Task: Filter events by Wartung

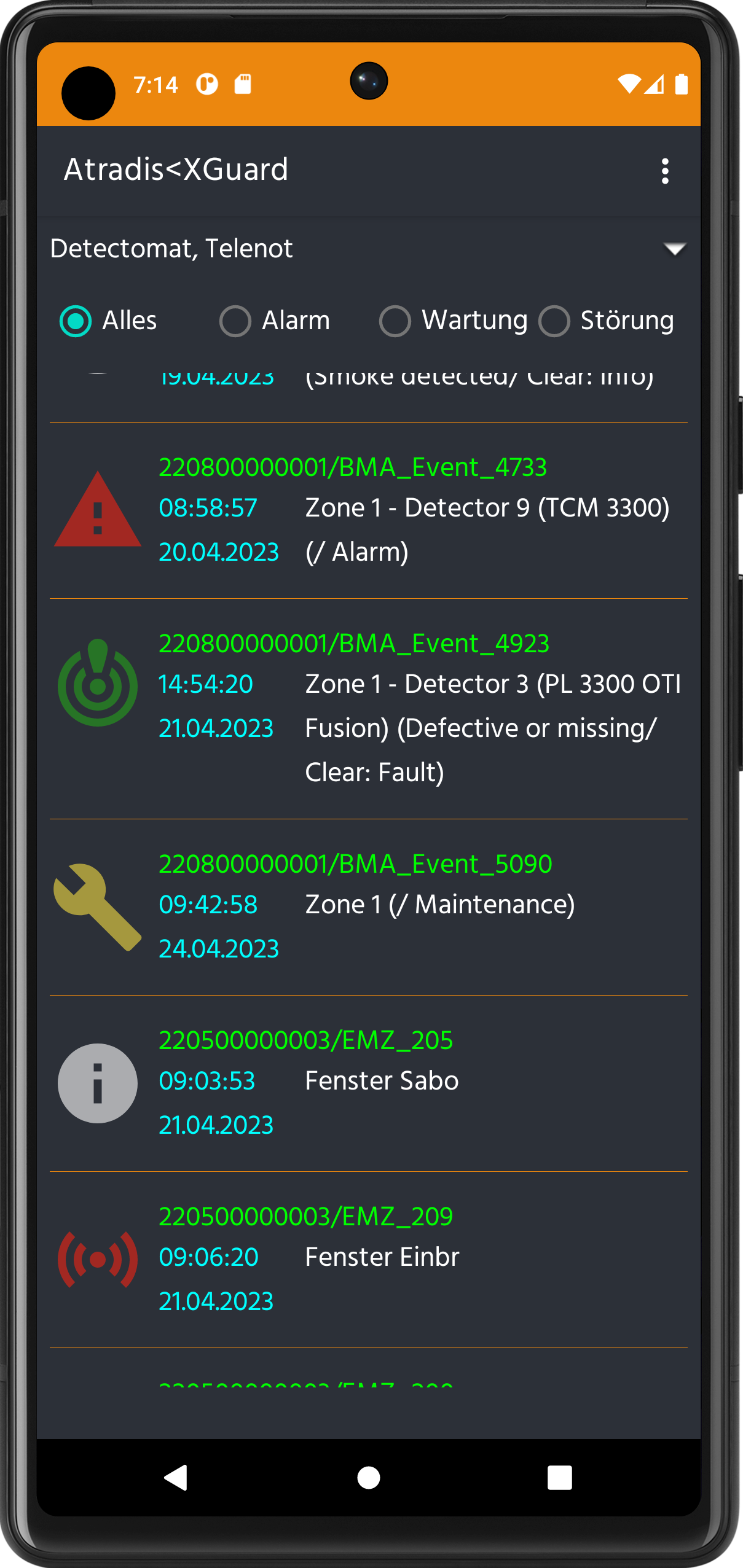Action: (454, 321)
